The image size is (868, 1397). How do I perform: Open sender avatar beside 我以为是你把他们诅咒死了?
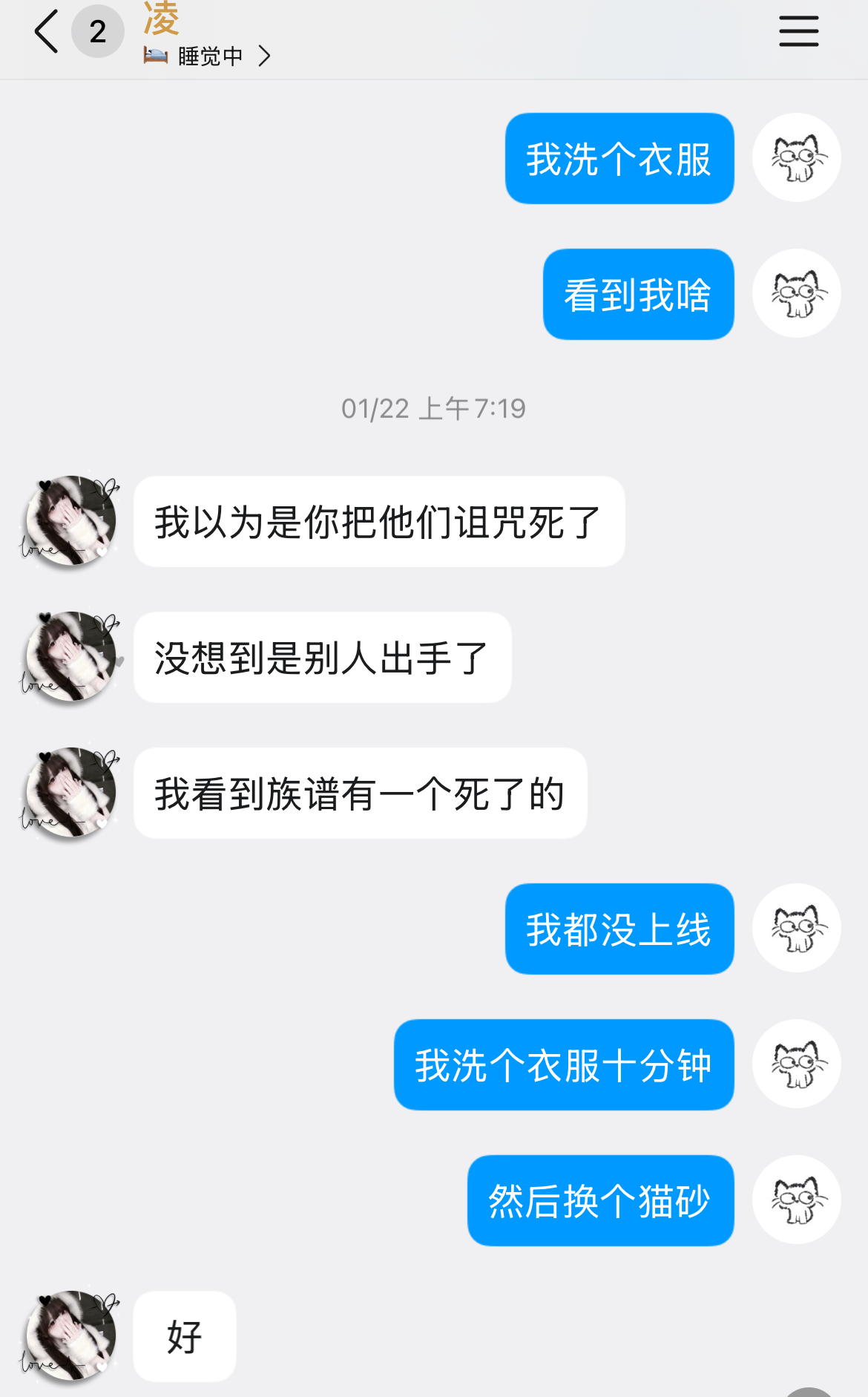[x=70, y=520]
